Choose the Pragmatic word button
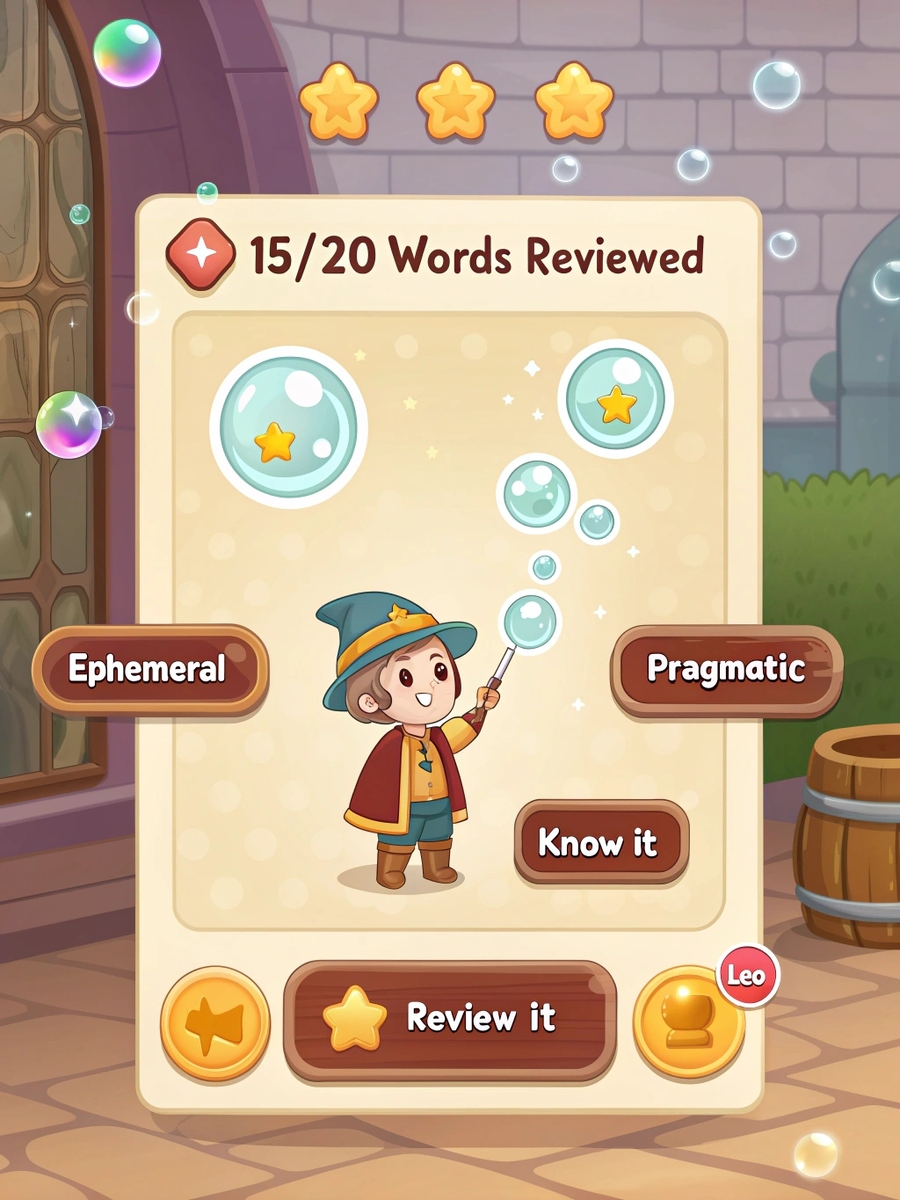The height and width of the screenshot is (1200, 900). pos(726,669)
